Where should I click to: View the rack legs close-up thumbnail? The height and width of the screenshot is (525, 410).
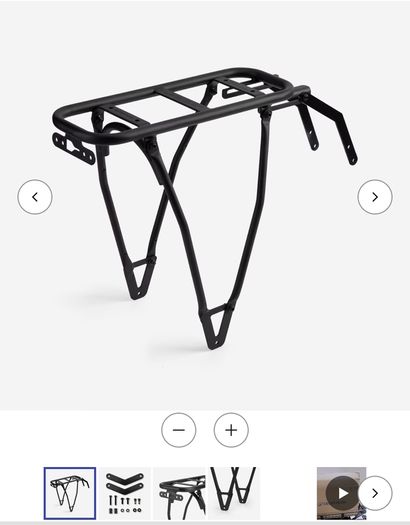click(234, 493)
